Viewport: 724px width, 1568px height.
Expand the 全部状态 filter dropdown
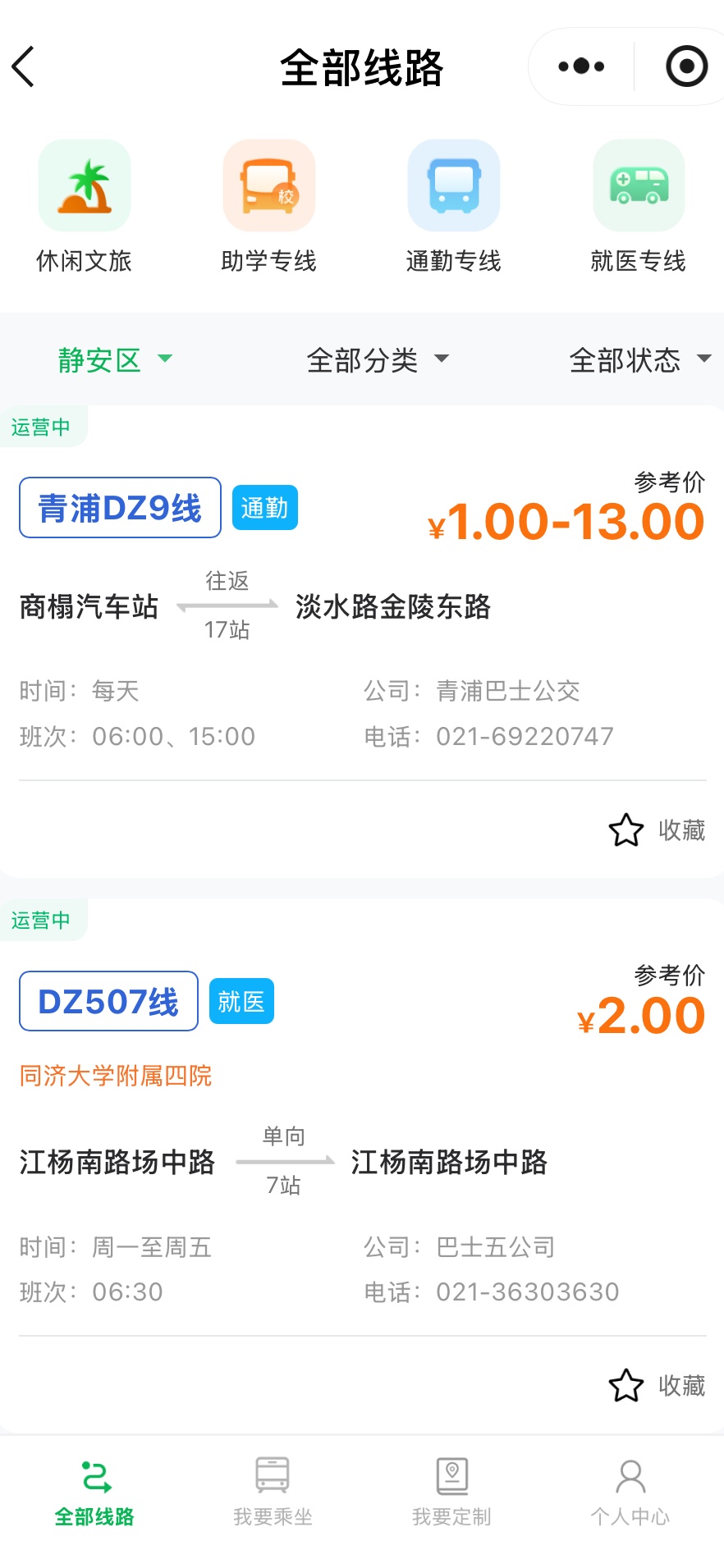(x=640, y=359)
